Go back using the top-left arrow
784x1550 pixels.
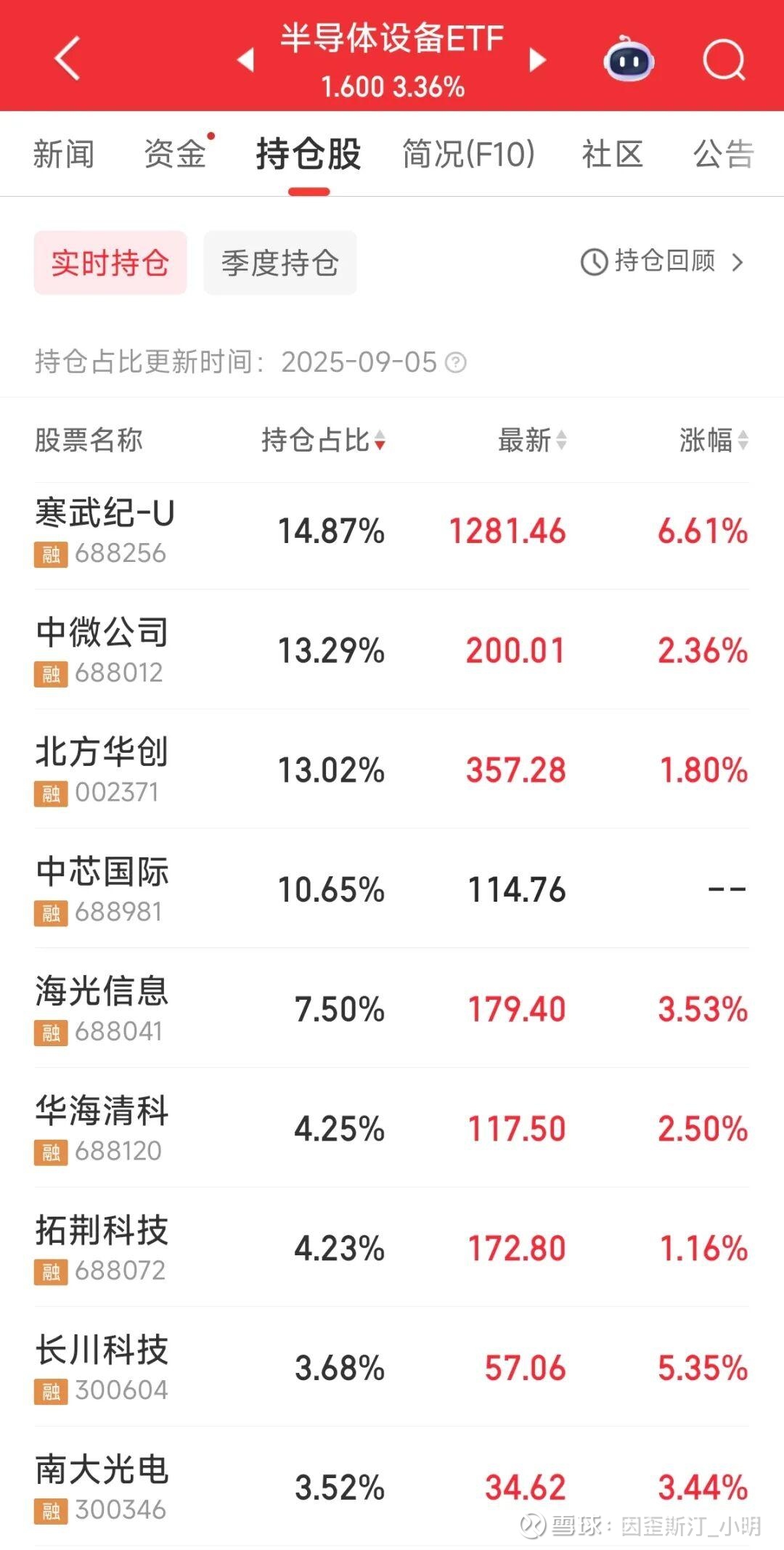click(x=67, y=58)
